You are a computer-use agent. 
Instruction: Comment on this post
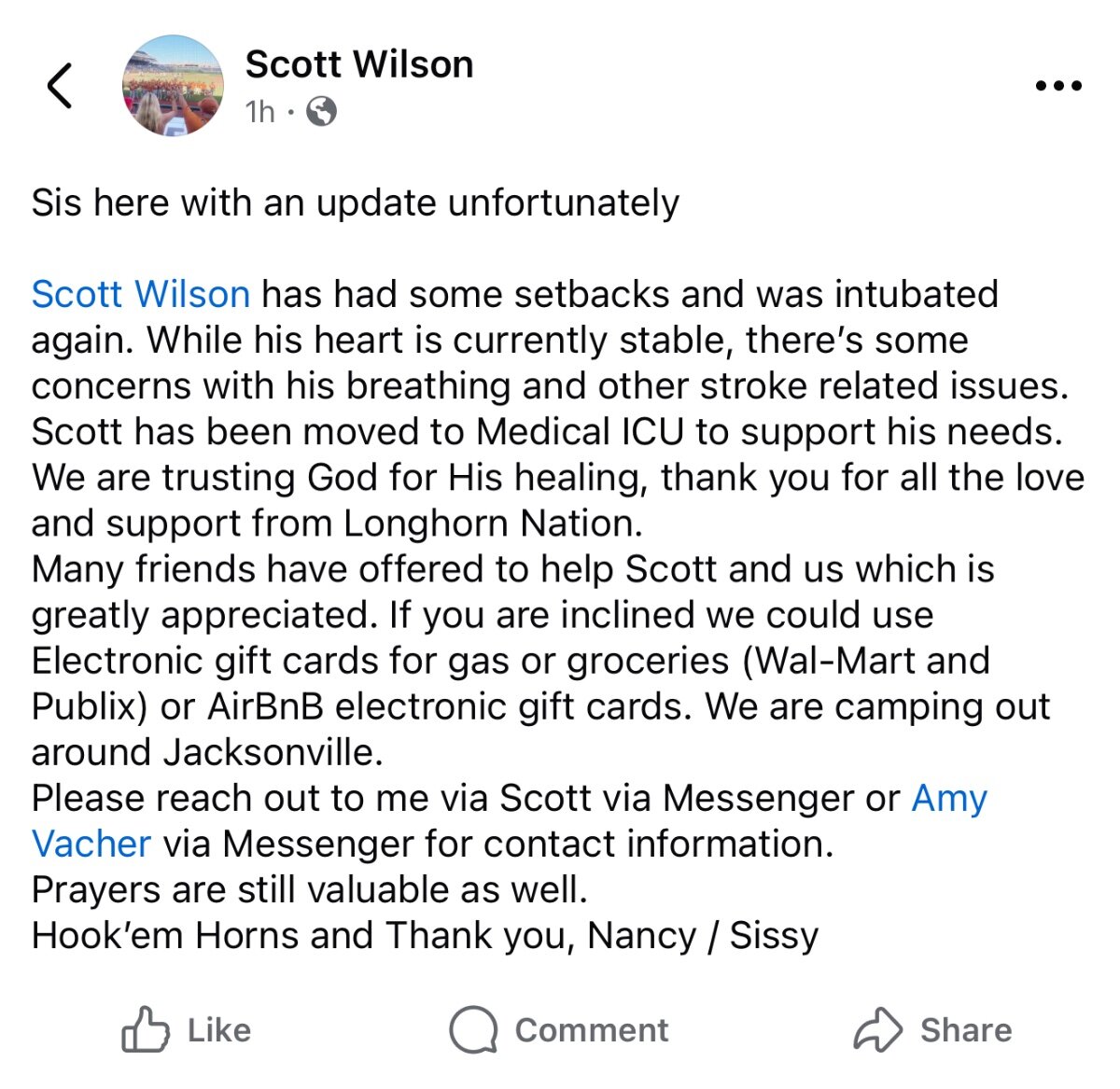point(559,1030)
